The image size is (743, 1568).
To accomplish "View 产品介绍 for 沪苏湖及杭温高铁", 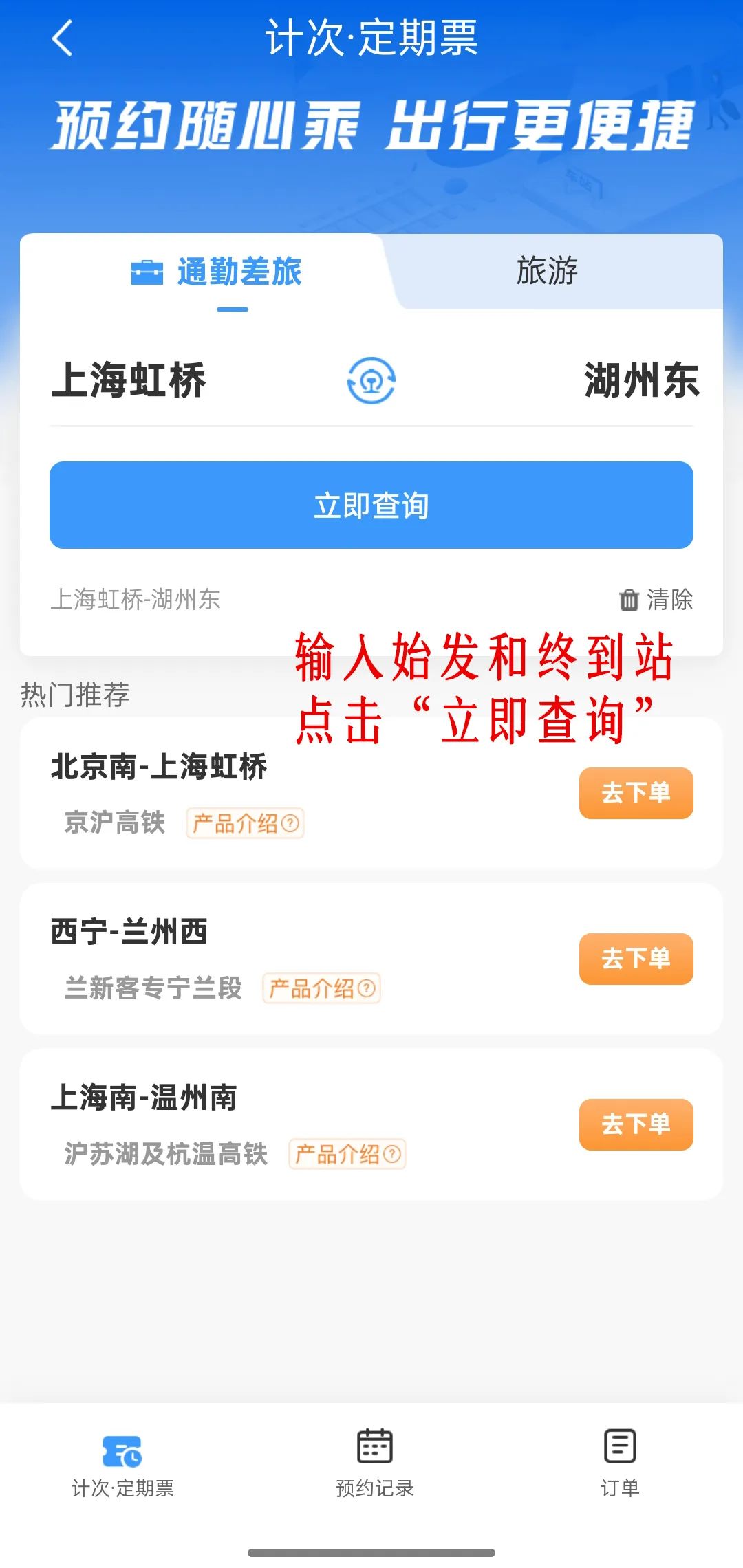I will pyautogui.click(x=347, y=1154).
